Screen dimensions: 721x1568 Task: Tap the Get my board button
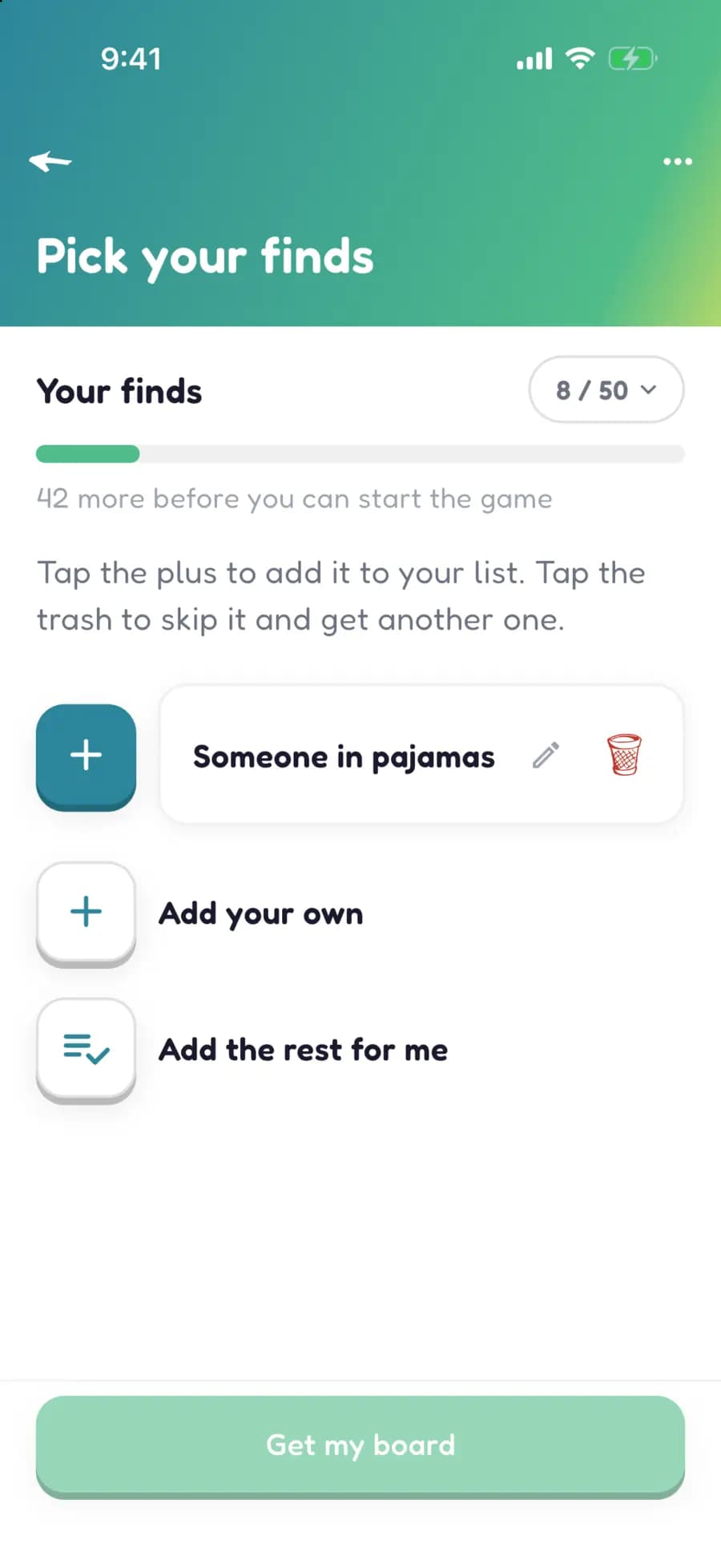[x=360, y=1446]
